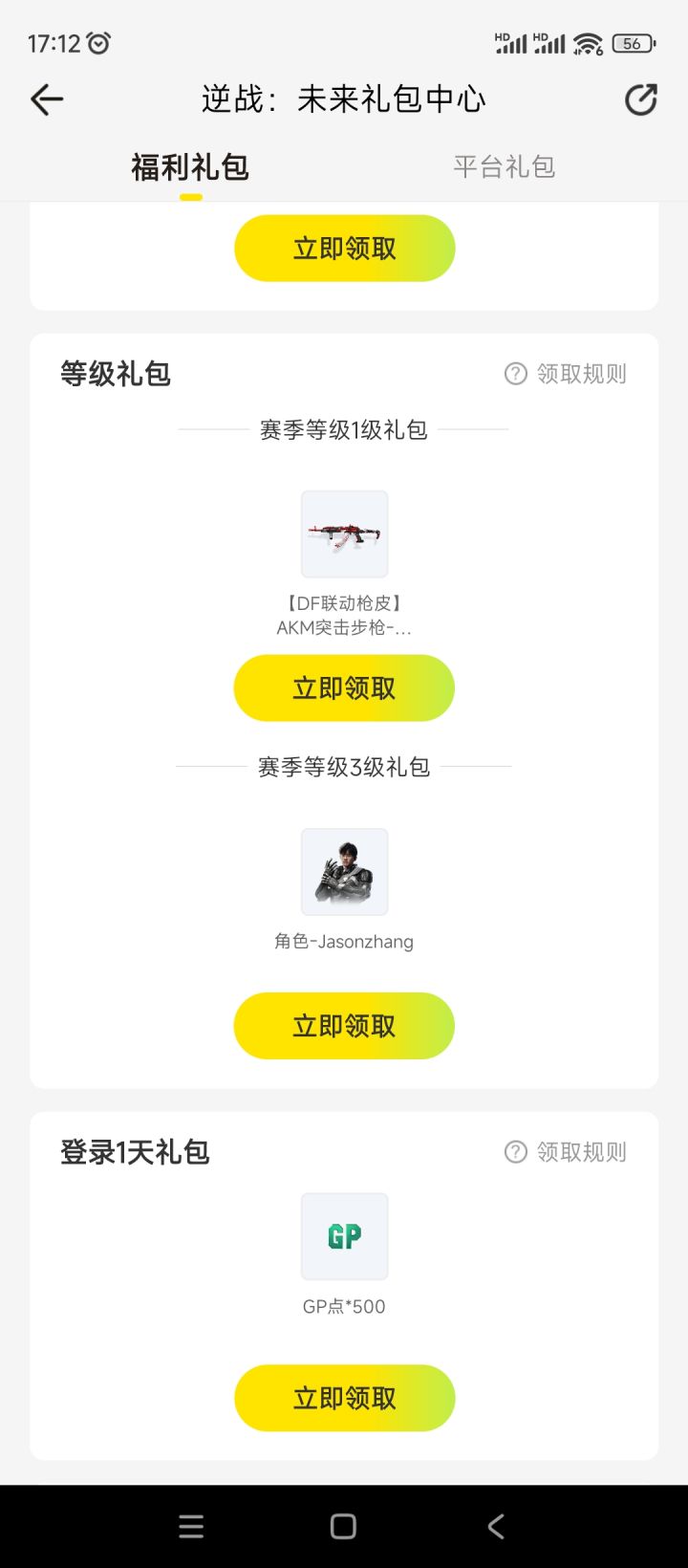
Task: Tap the Wi-Fi icon in the status bar
Action: coord(586,43)
